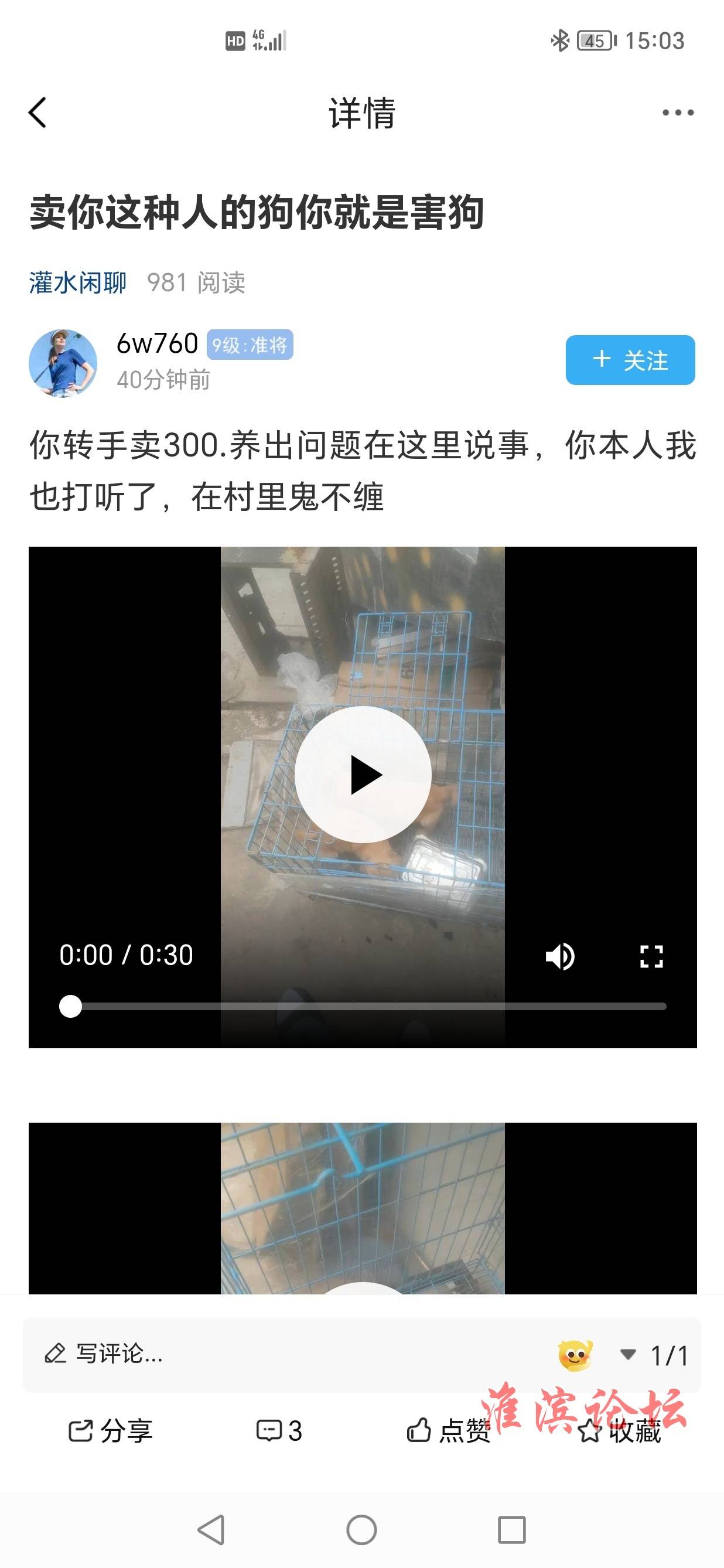
Task: Mute the first video's sound
Action: point(560,956)
